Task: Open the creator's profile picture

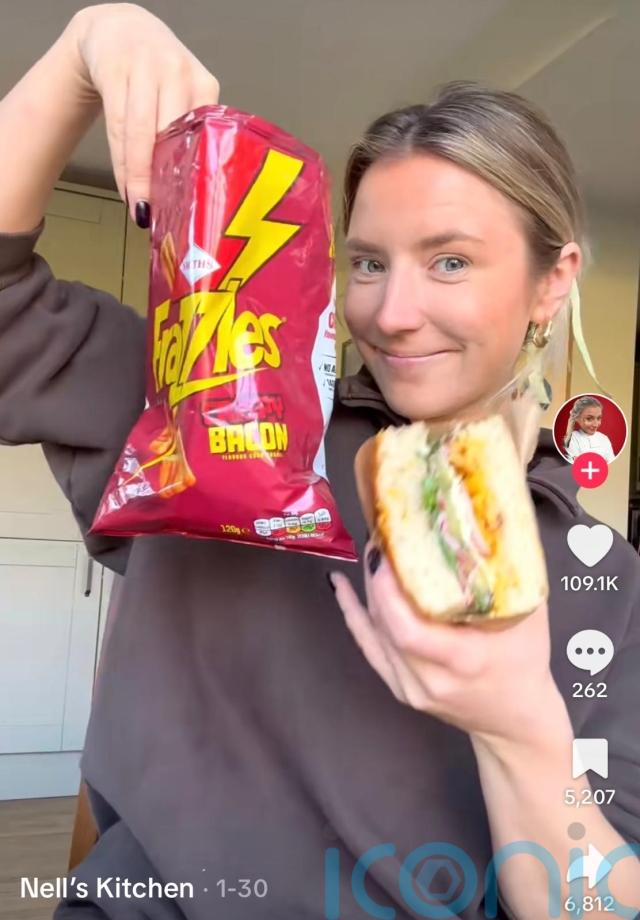Action: coord(590,428)
